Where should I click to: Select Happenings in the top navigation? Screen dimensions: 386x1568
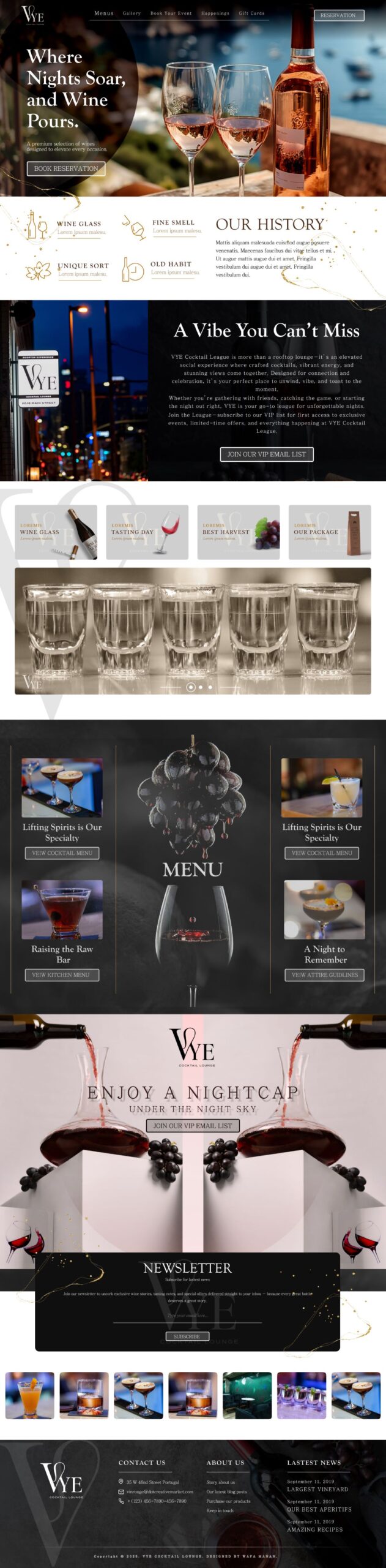coord(215,13)
